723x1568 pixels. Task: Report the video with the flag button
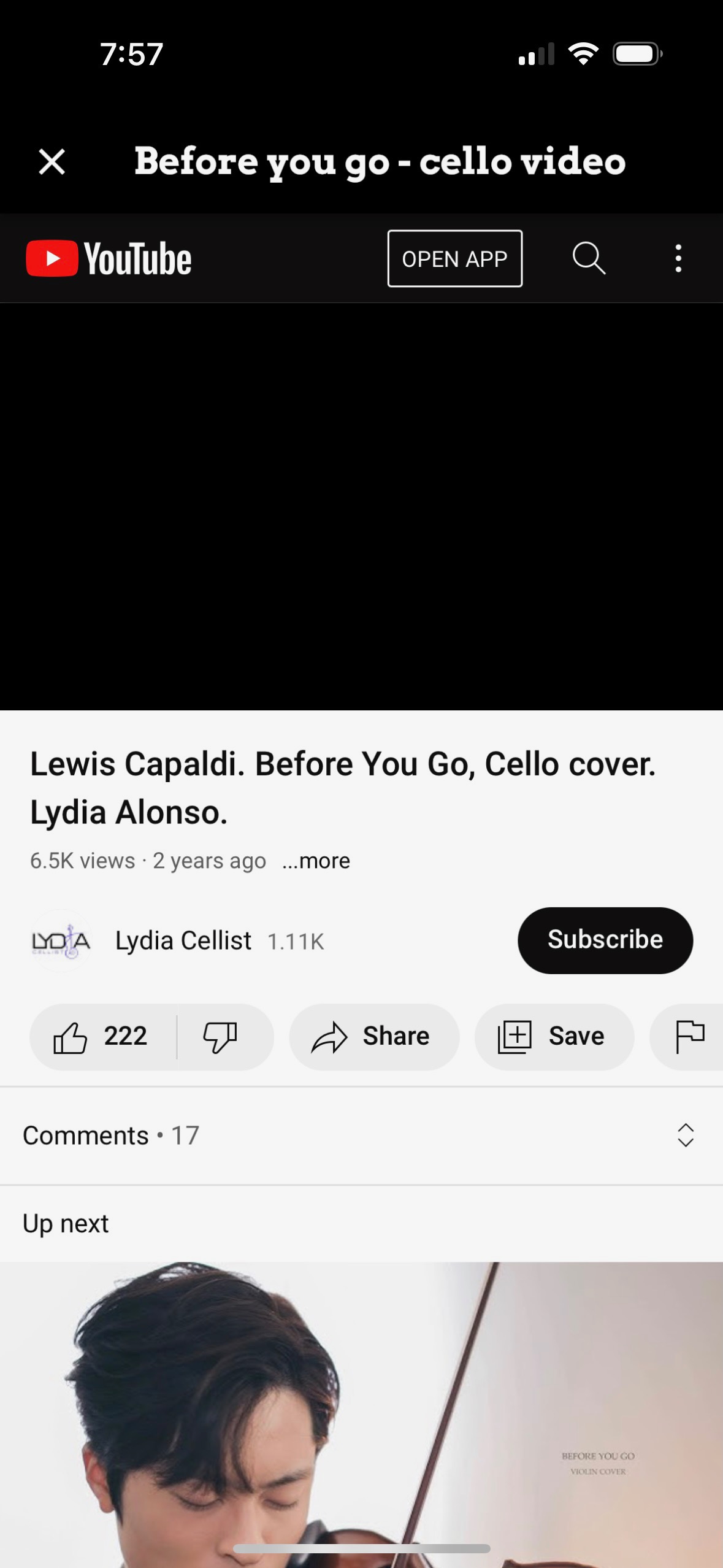[x=689, y=1037]
